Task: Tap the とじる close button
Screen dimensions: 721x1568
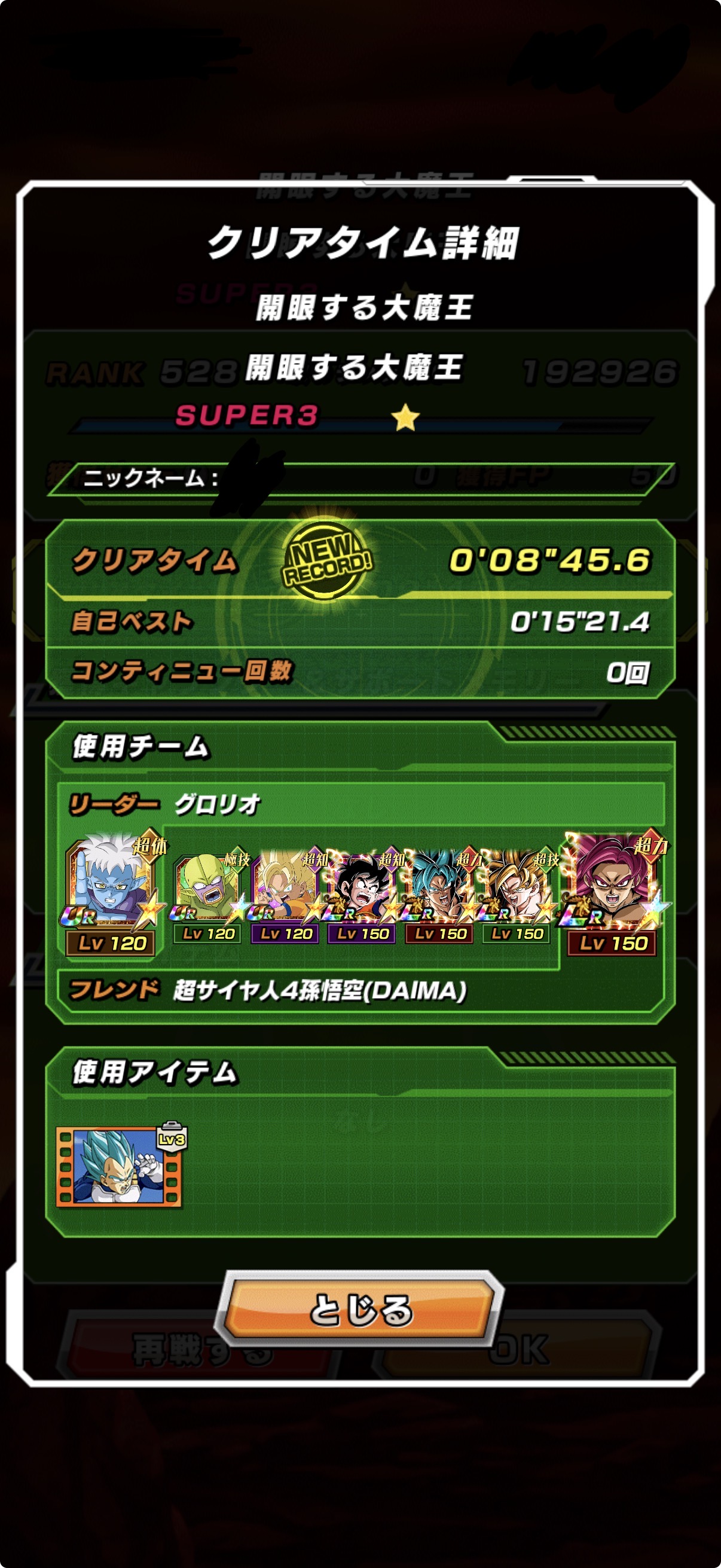Action: (x=360, y=1309)
